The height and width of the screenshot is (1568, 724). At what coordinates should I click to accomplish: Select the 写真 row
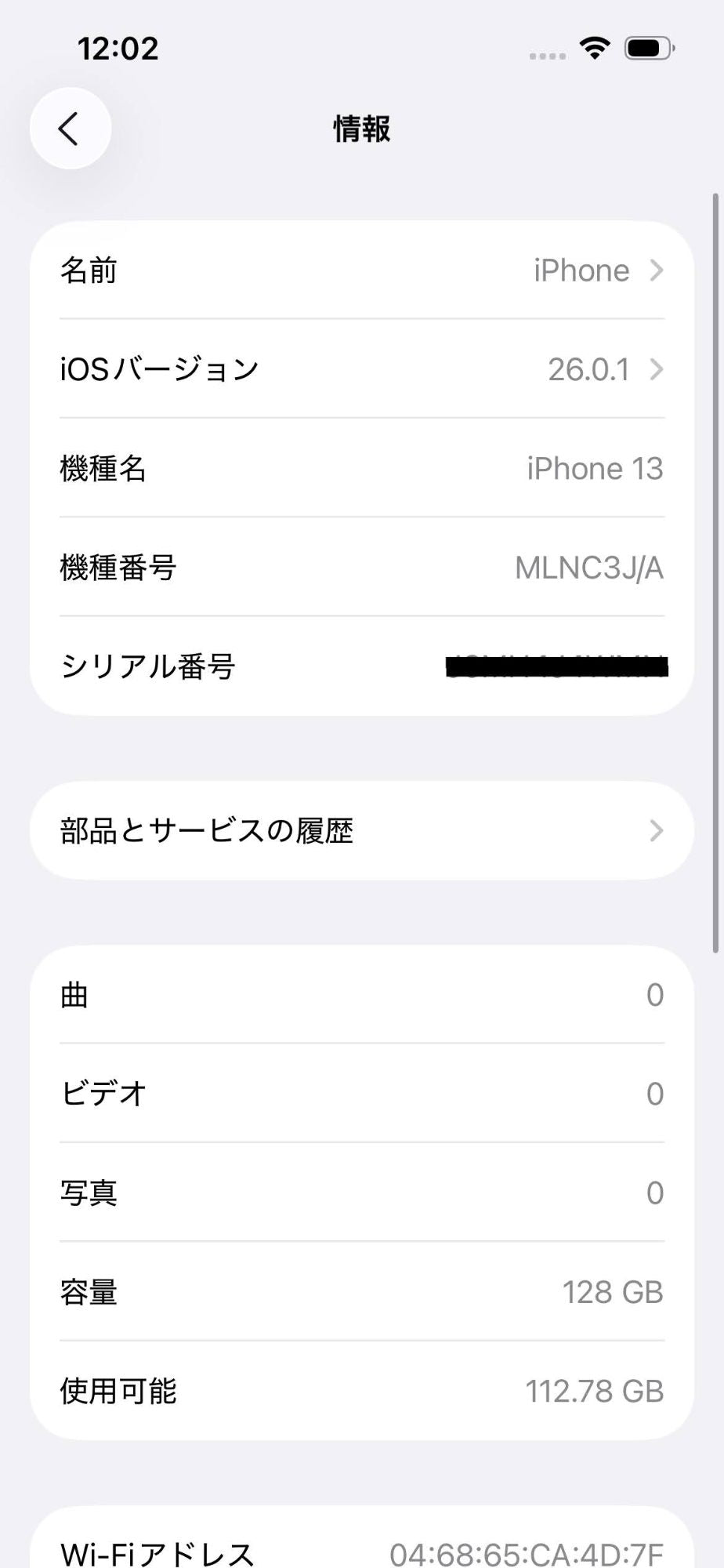[x=360, y=1192]
